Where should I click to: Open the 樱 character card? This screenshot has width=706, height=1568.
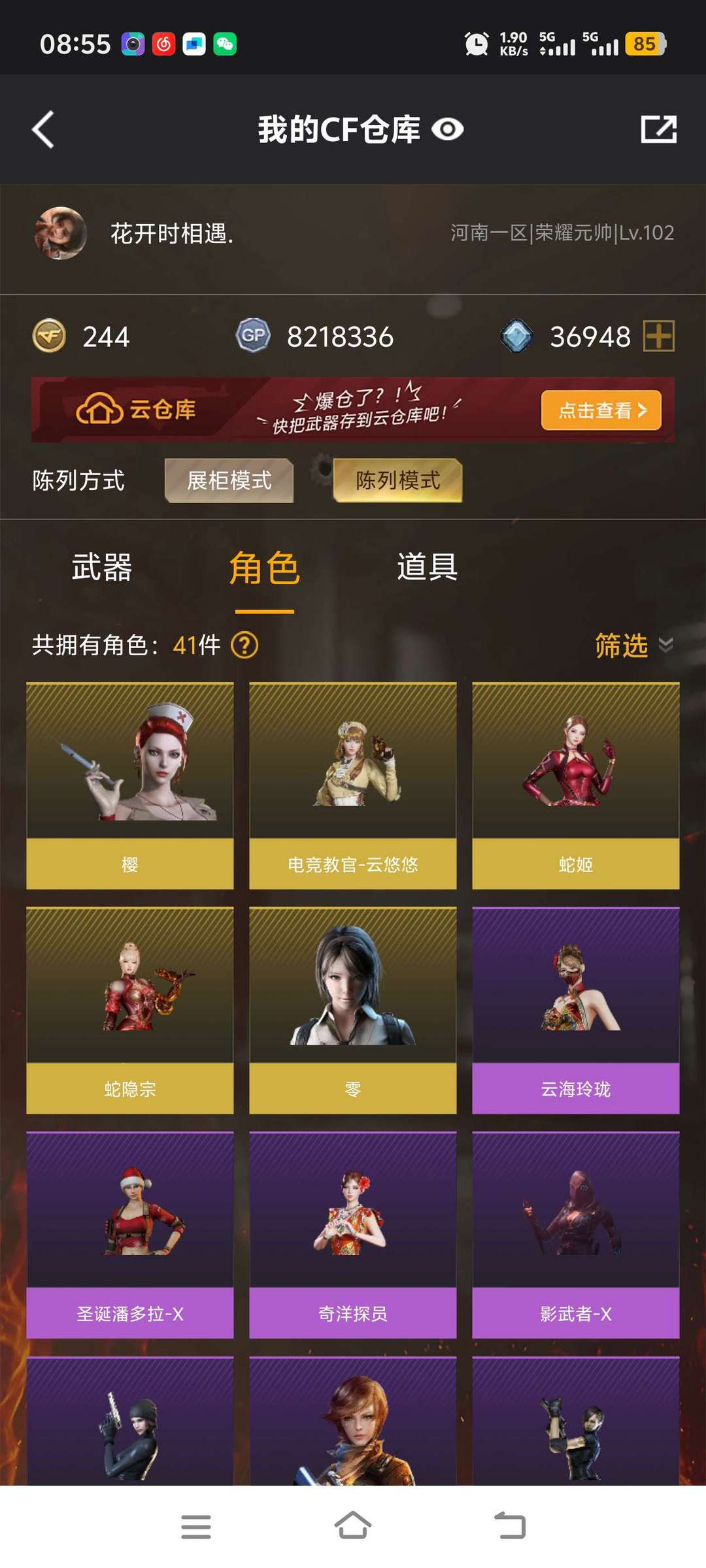pos(130,786)
